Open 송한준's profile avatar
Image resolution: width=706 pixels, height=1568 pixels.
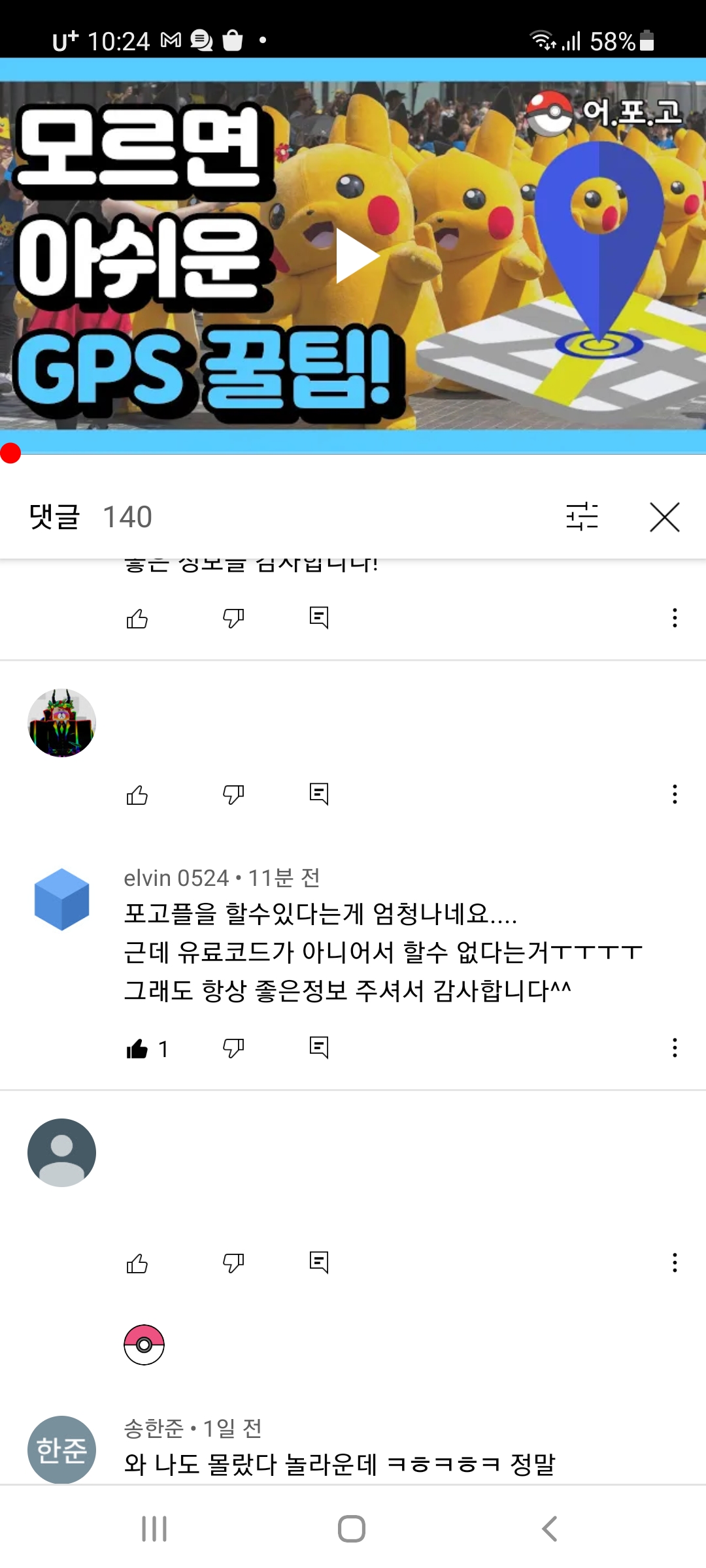coord(61,1449)
